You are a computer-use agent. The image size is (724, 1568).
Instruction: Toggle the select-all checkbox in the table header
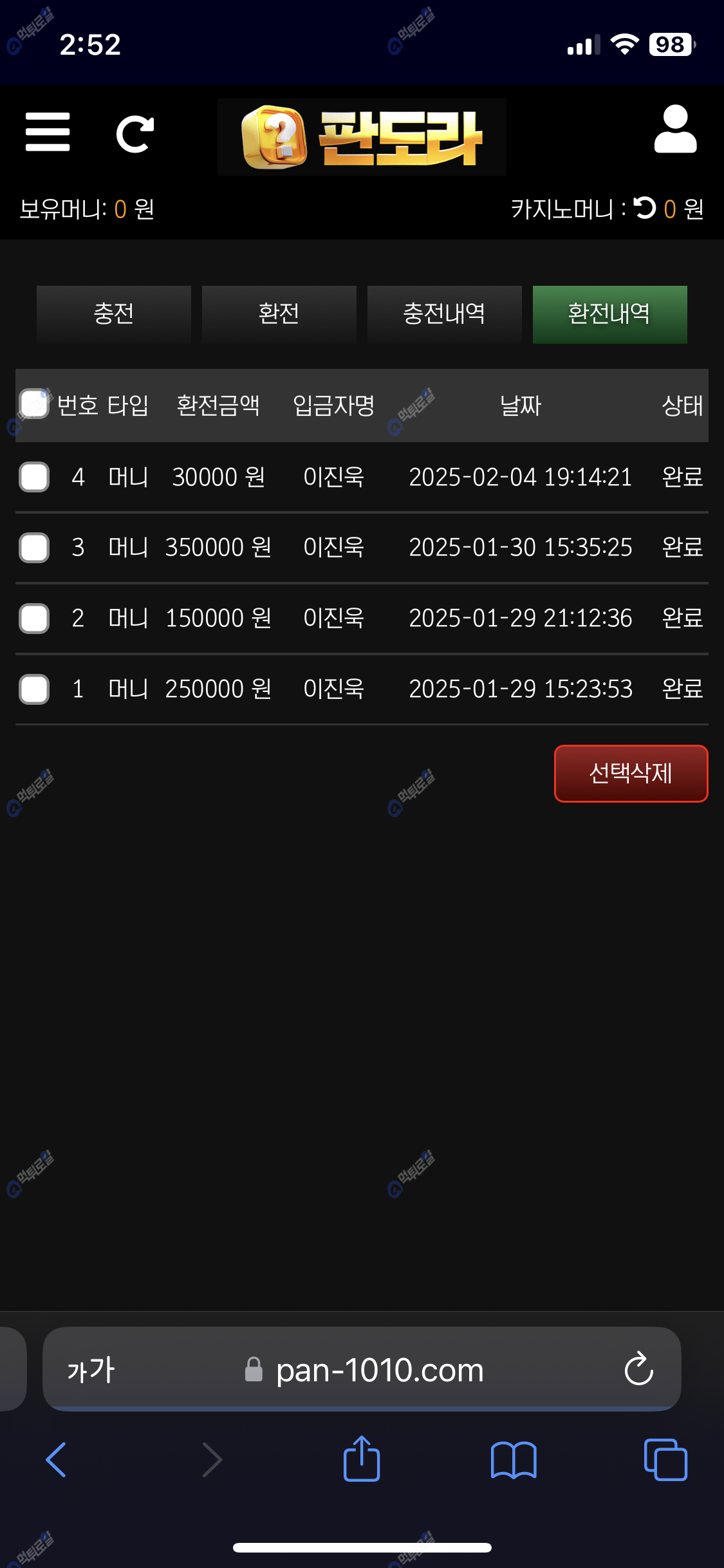[x=34, y=404]
